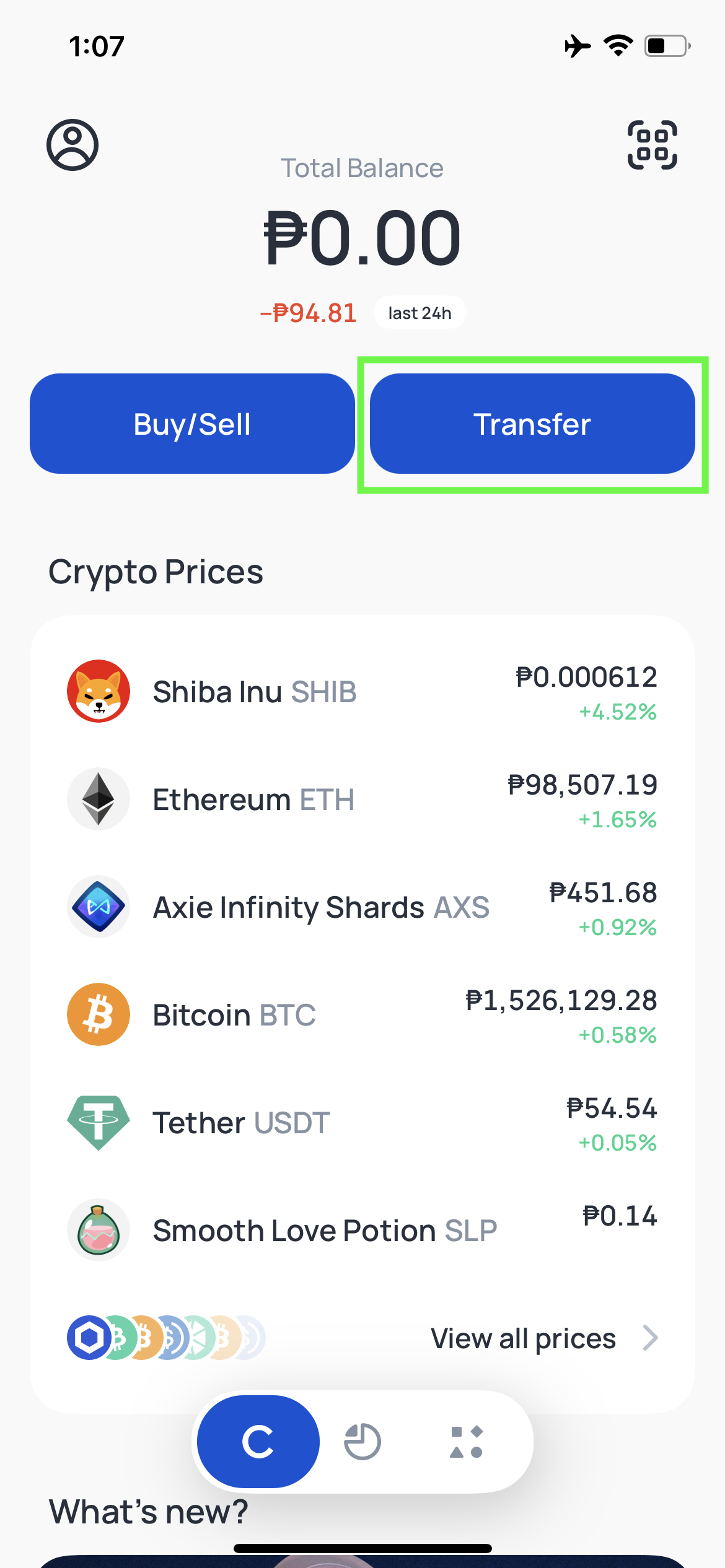The width and height of the screenshot is (725, 1568).
Task: Tap the Ethereum logo icon
Action: pyautogui.click(x=98, y=799)
